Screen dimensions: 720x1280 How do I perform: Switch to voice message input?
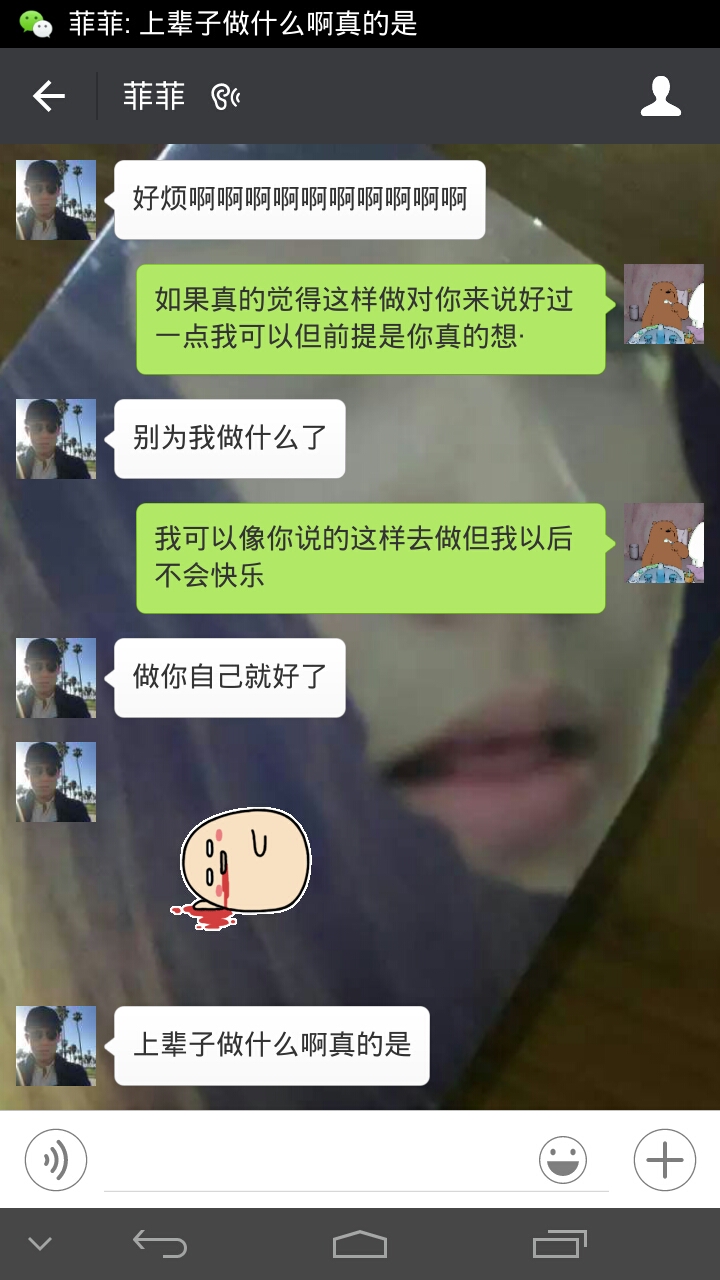tap(56, 1160)
